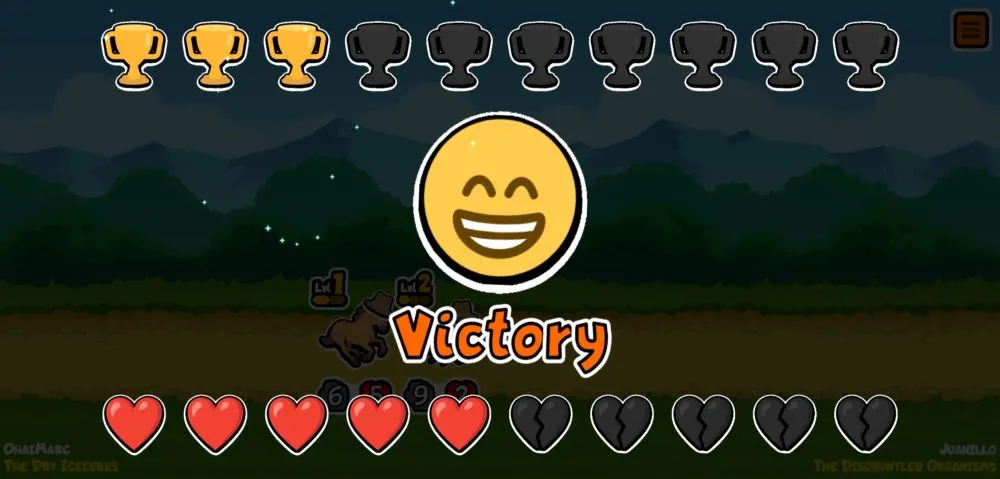
Task: Open the hamburger menu button
Action: point(968,30)
